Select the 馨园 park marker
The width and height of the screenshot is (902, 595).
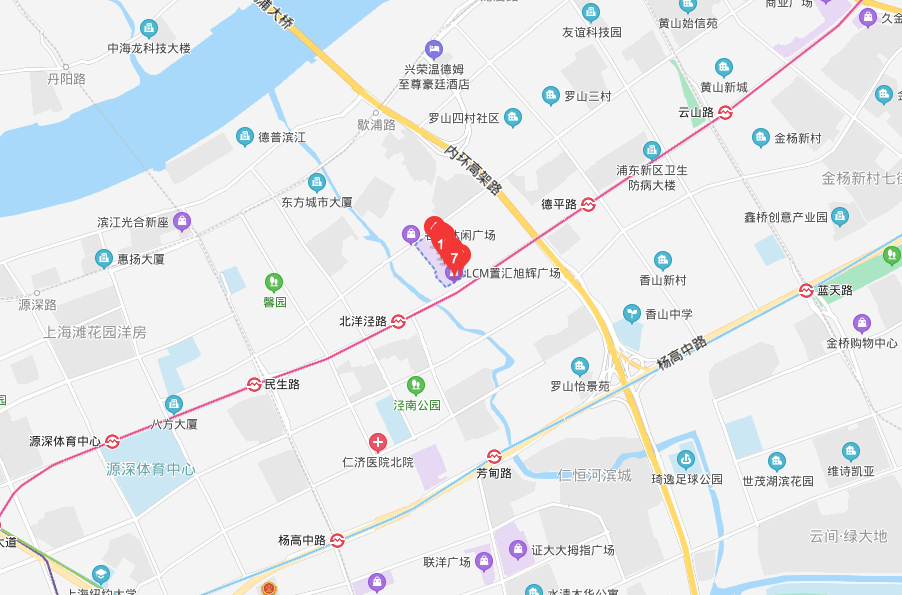click(274, 282)
